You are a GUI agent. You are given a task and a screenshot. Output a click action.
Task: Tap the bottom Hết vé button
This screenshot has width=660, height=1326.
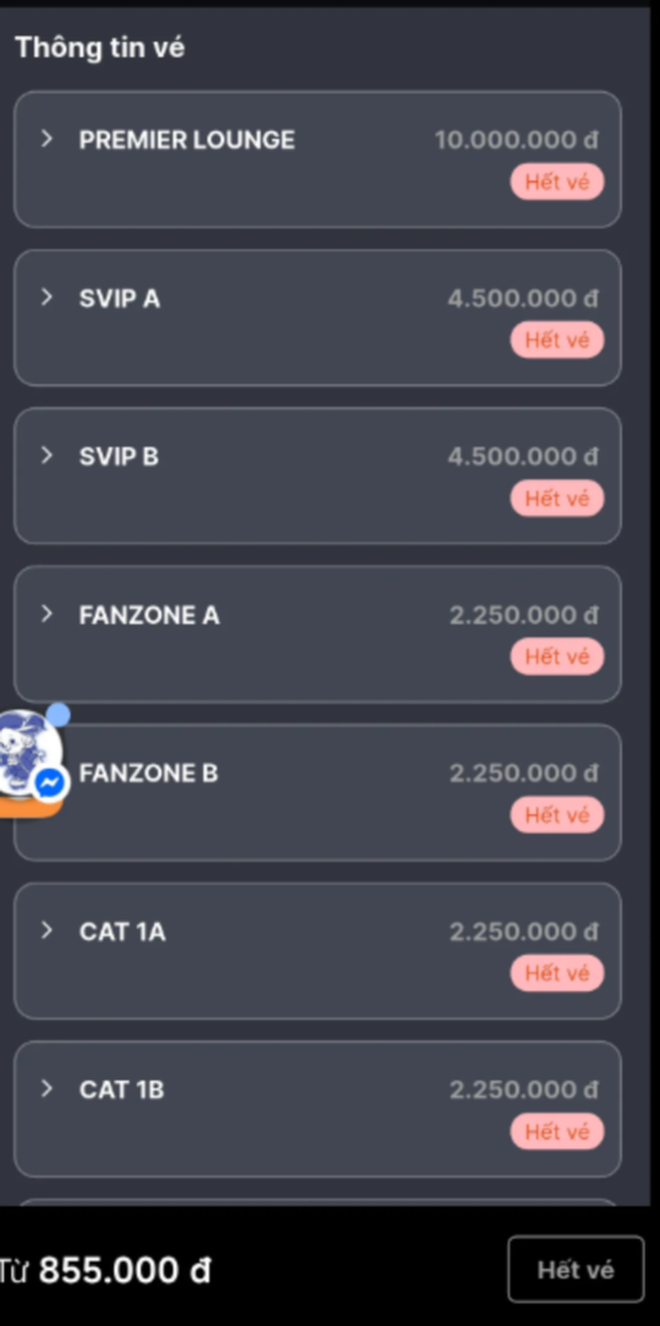(x=575, y=1270)
